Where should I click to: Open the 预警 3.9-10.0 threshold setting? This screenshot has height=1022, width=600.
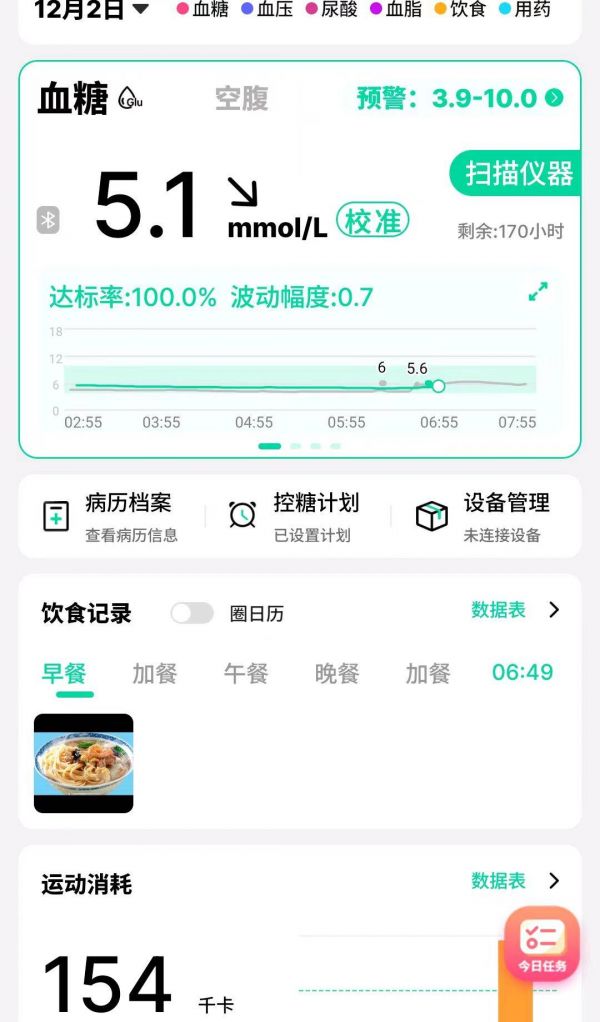[459, 98]
